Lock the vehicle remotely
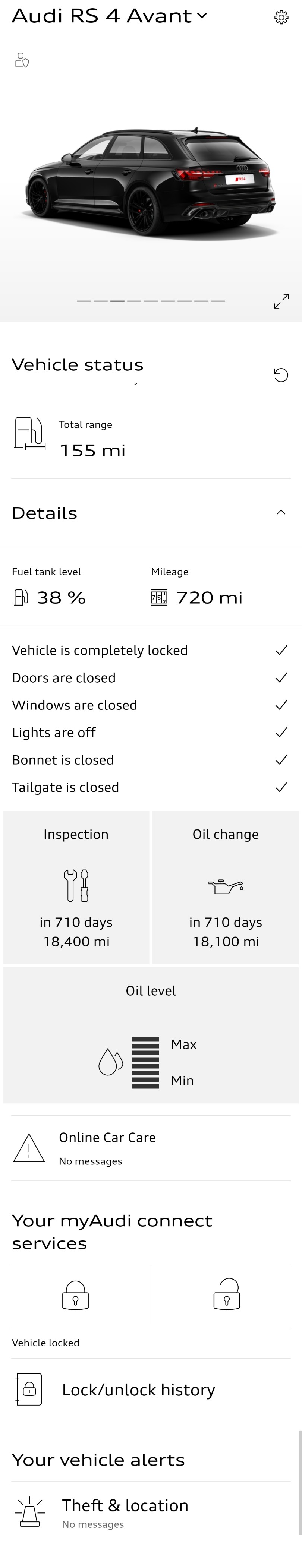The width and height of the screenshot is (302, 1568). tap(75, 1295)
